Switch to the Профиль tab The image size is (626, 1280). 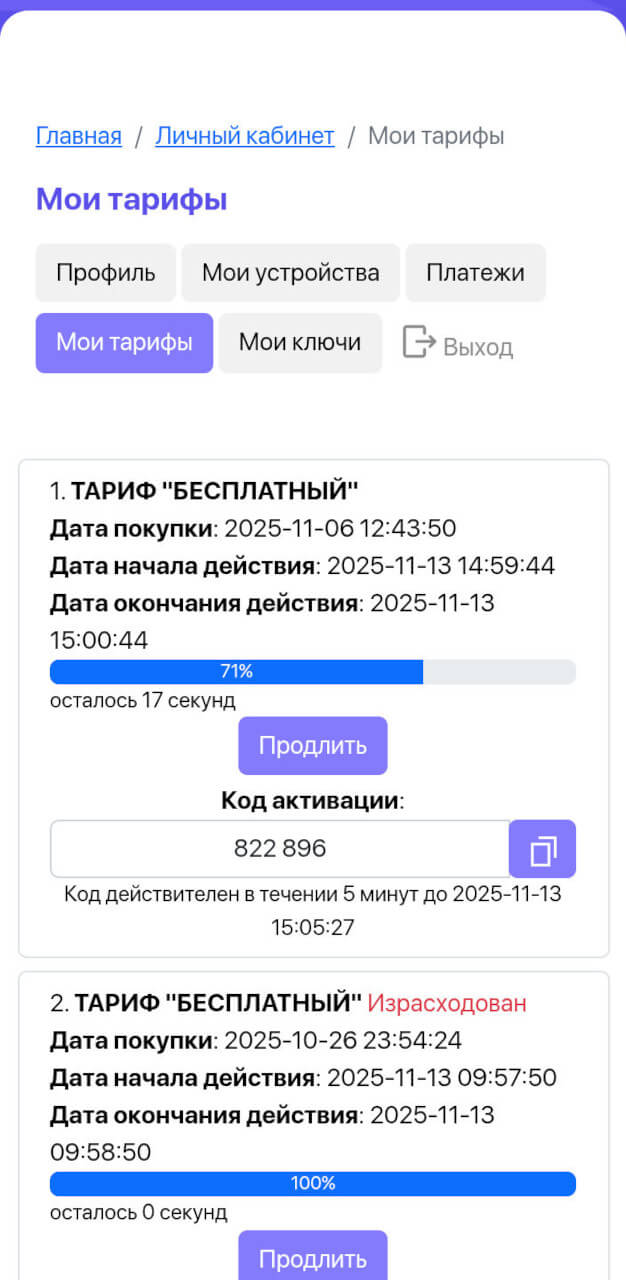point(106,273)
